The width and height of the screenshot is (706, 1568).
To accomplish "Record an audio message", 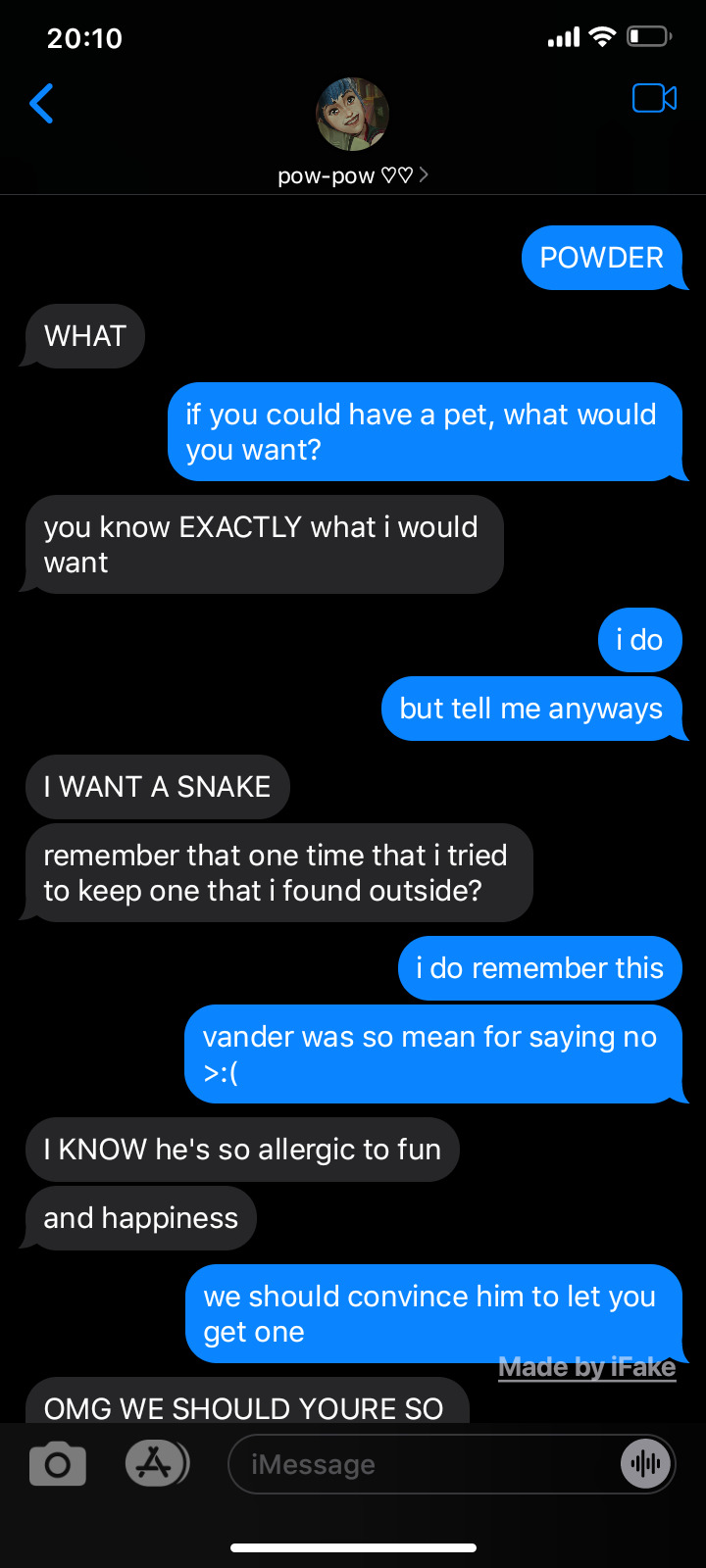I will pos(645,1464).
